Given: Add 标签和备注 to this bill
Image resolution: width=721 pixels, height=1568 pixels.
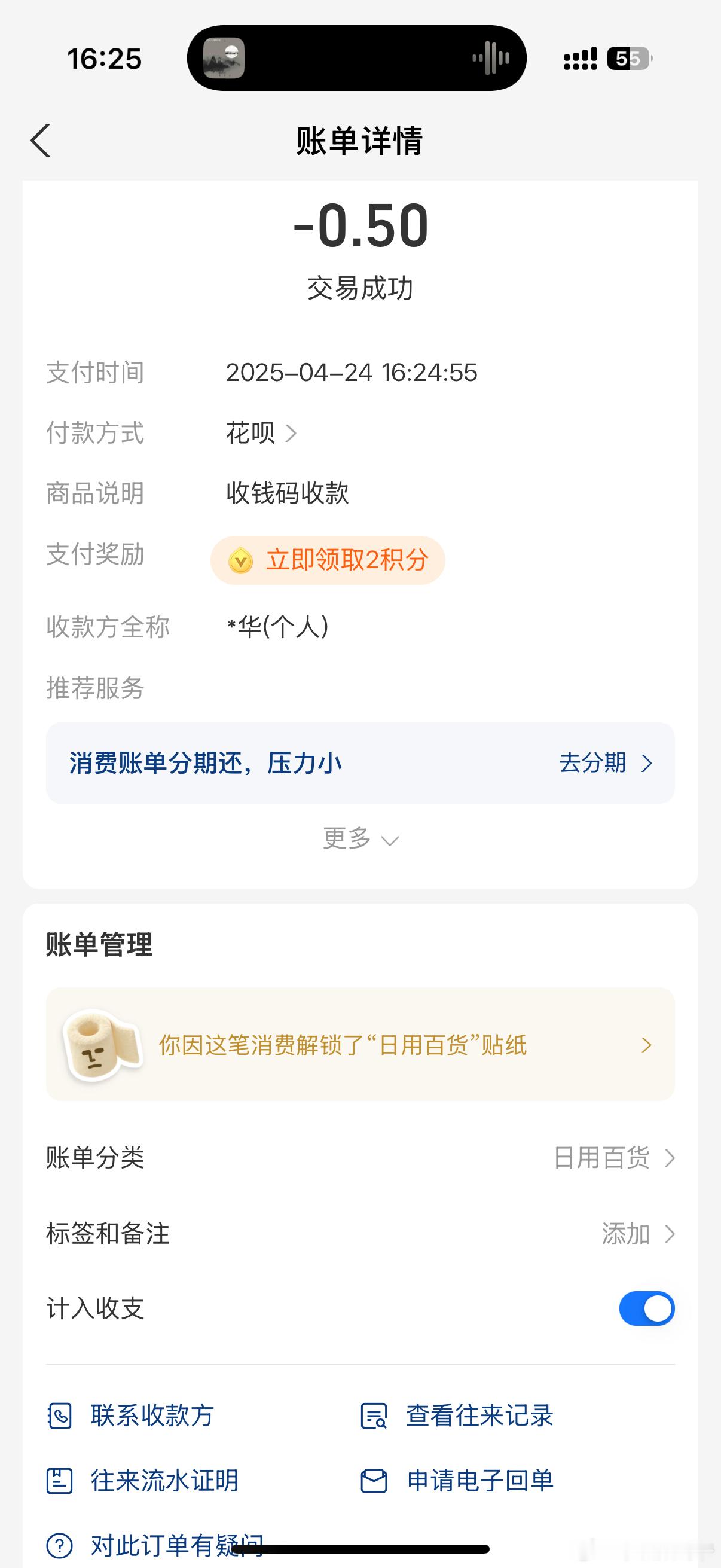Looking at the screenshot, I should (637, 1234).
